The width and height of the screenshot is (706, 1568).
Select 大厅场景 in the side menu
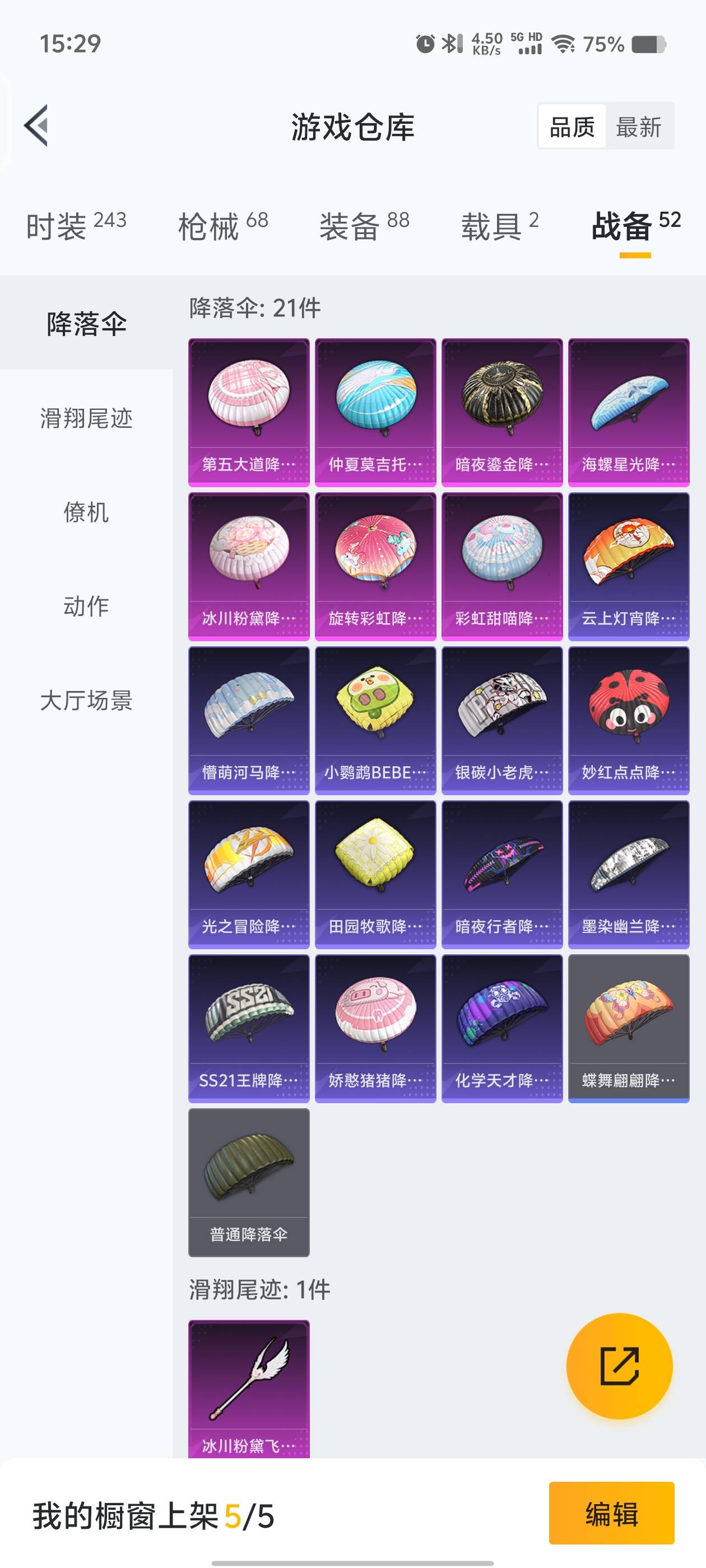[86, 700]
